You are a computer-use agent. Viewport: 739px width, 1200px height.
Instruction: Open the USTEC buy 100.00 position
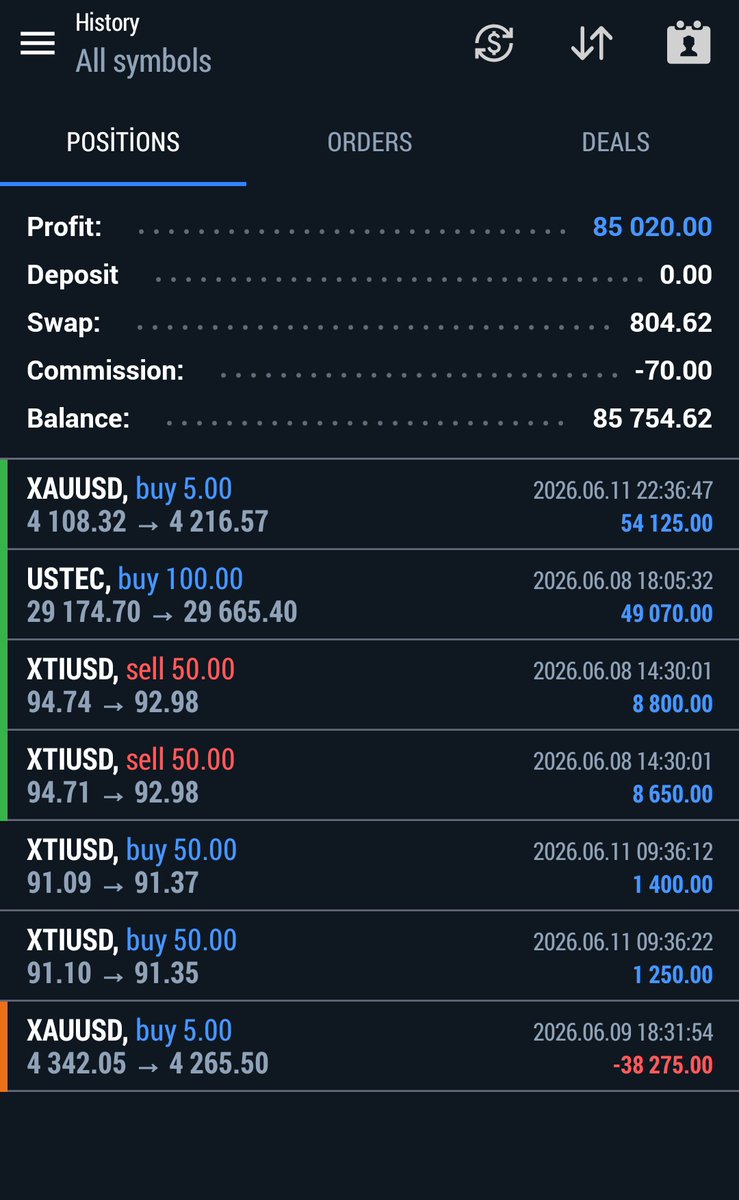coord(369,595)
